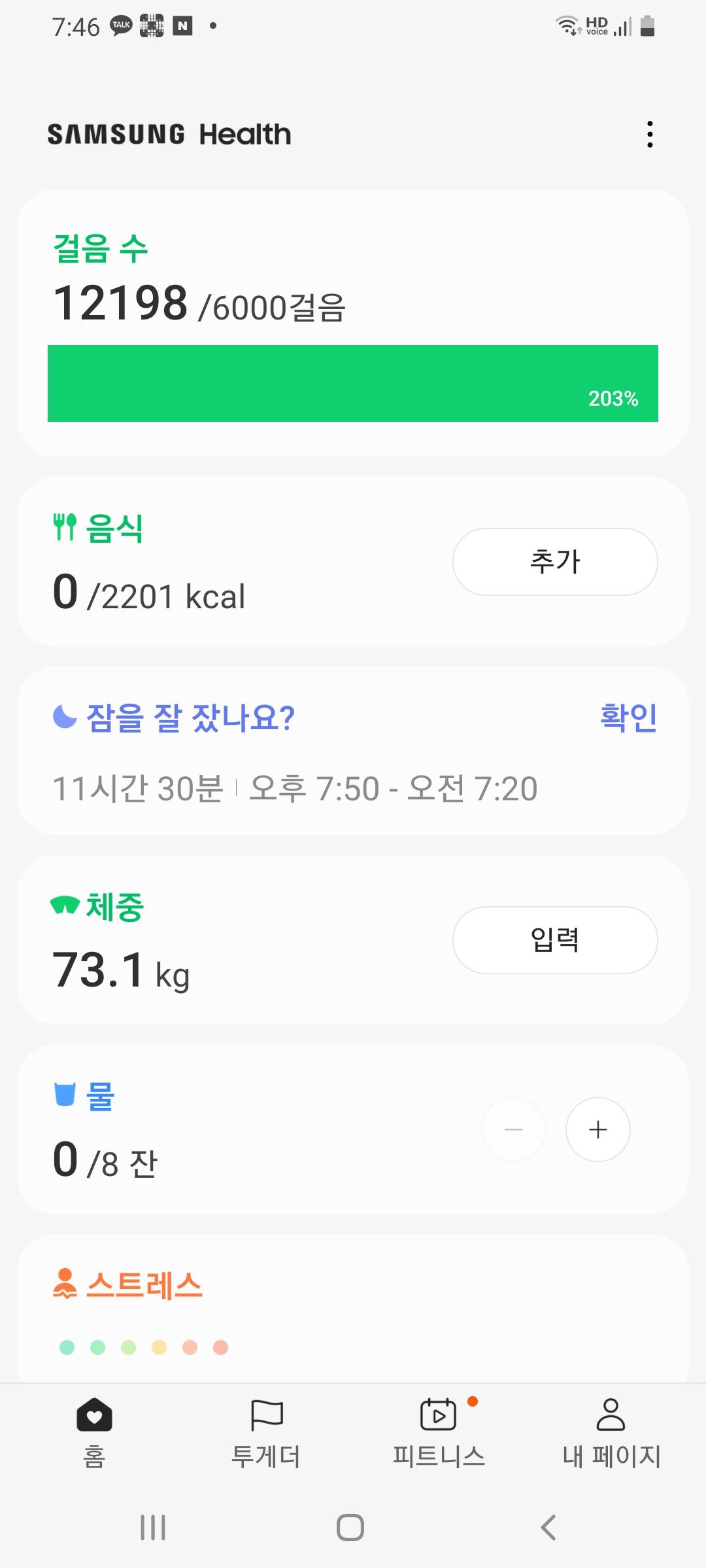
Task: Remove one glass of water
Action: [x=514, y=1130]
